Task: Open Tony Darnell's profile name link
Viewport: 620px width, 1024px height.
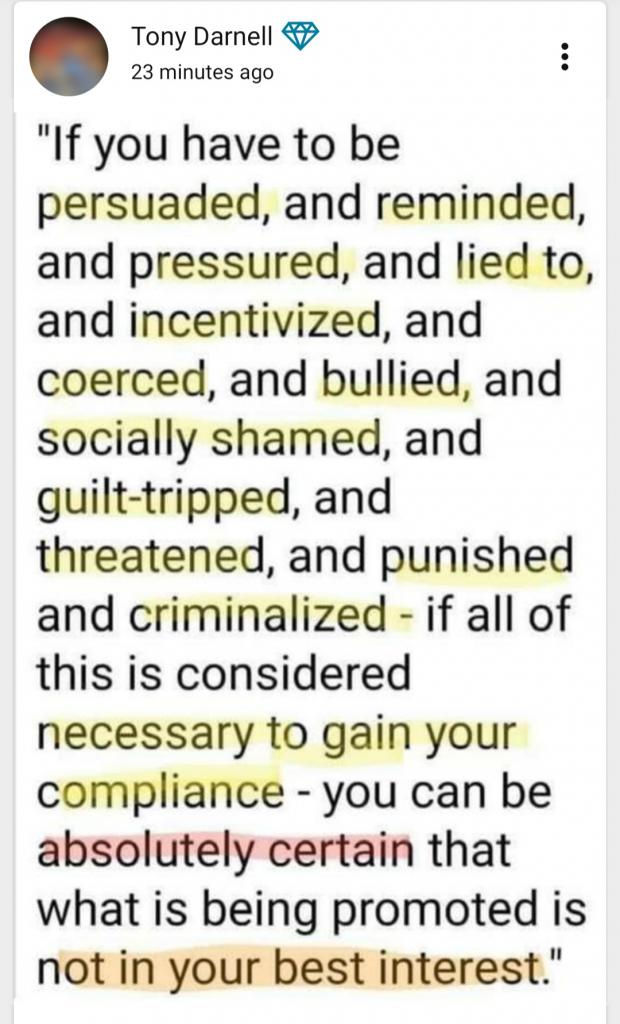Action: pos(203,37)
